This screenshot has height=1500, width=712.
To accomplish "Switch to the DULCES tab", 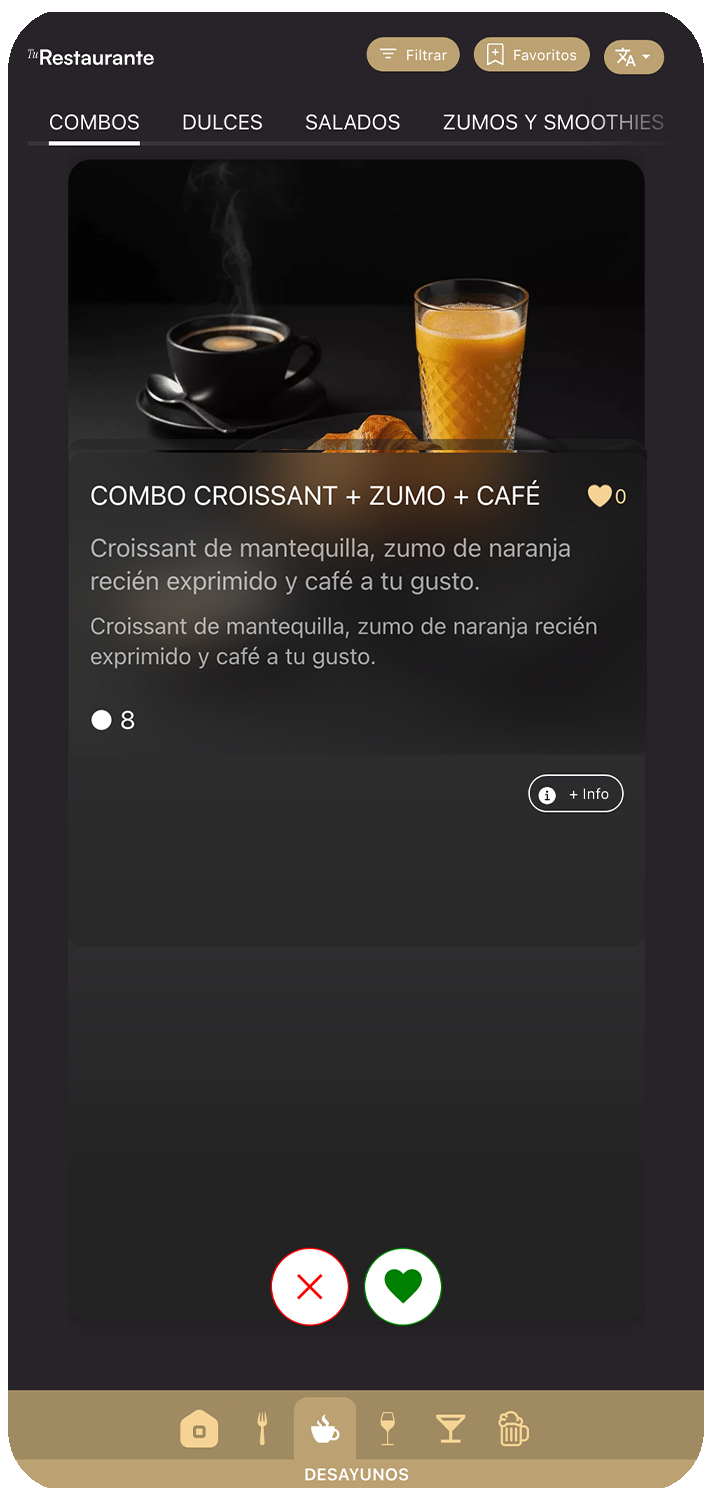I will (222, 123).
